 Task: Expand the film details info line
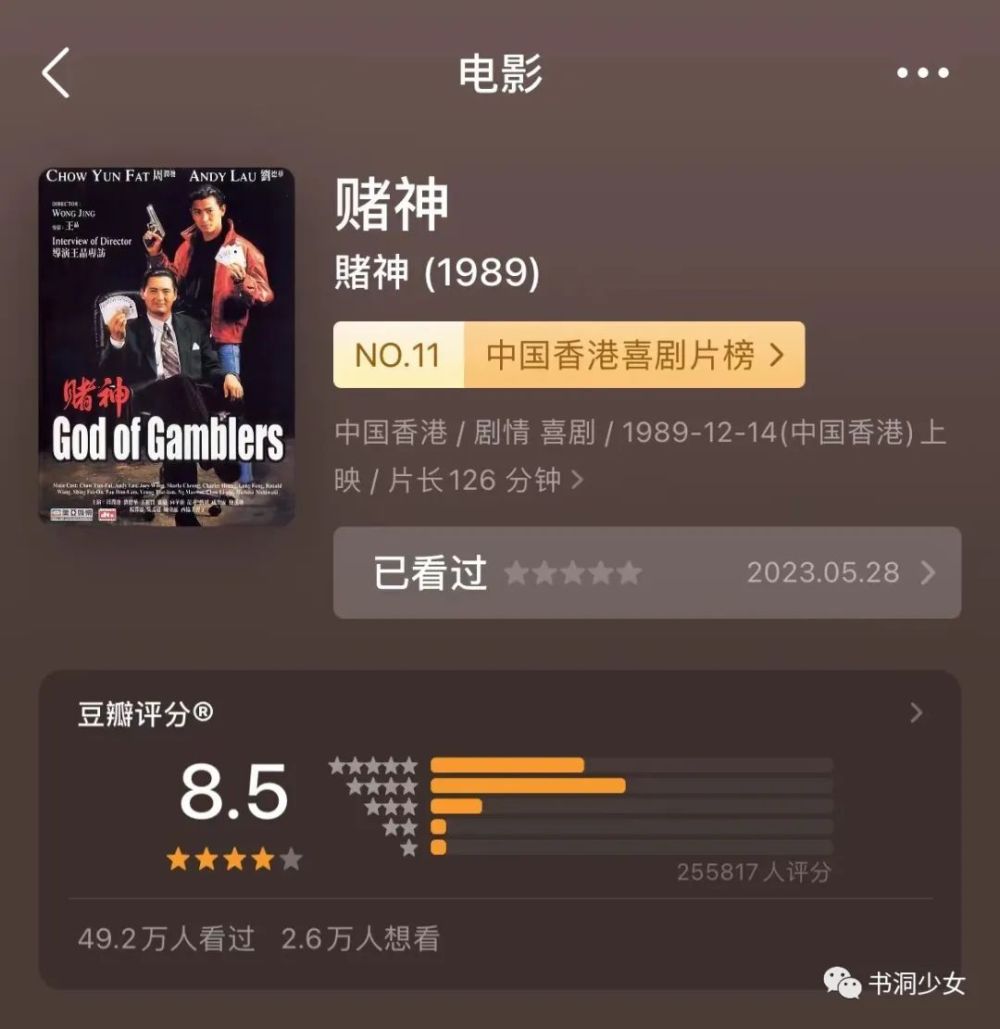pyautogui.click(x=576, y=481)
